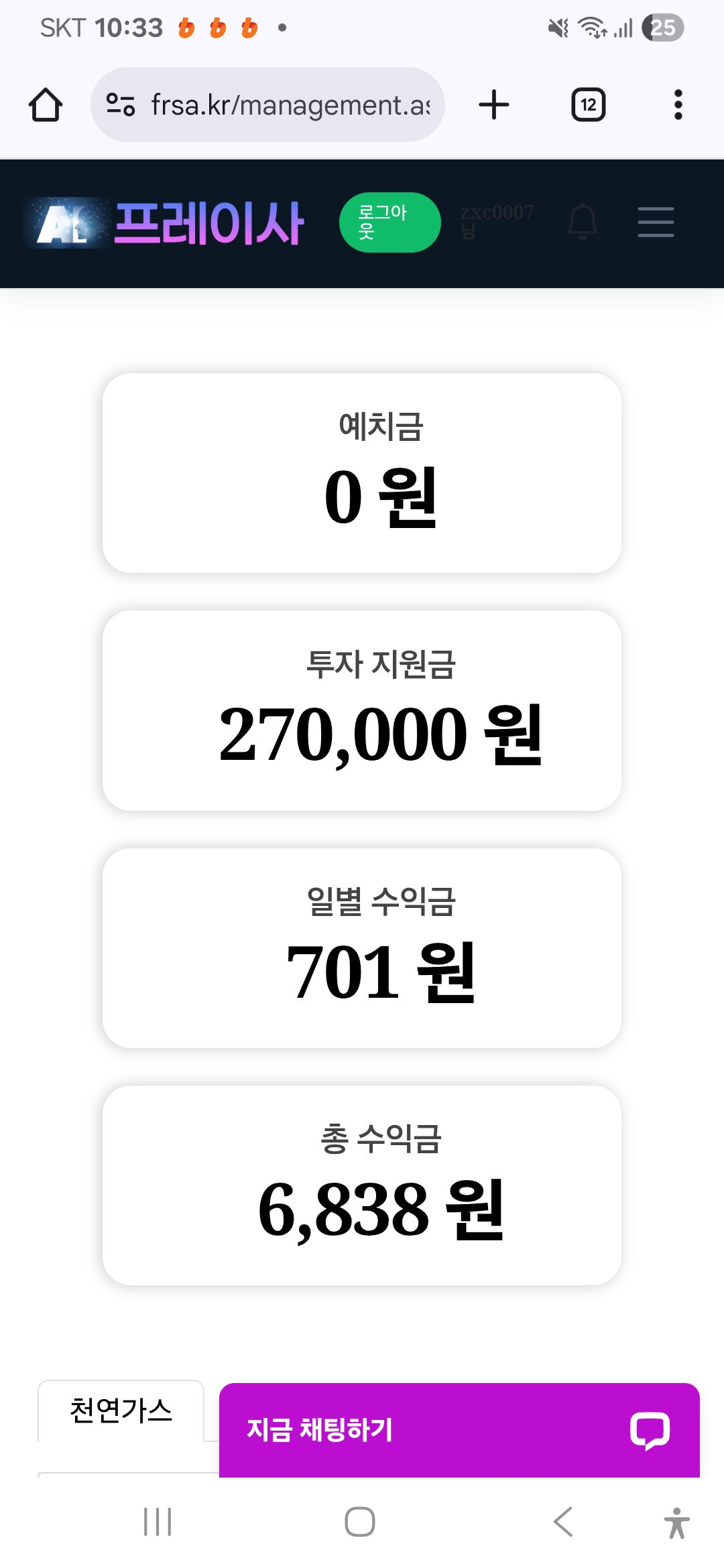Open the hamburger menu
This screenshot has width=724, height=1568.
click(655, 222)
